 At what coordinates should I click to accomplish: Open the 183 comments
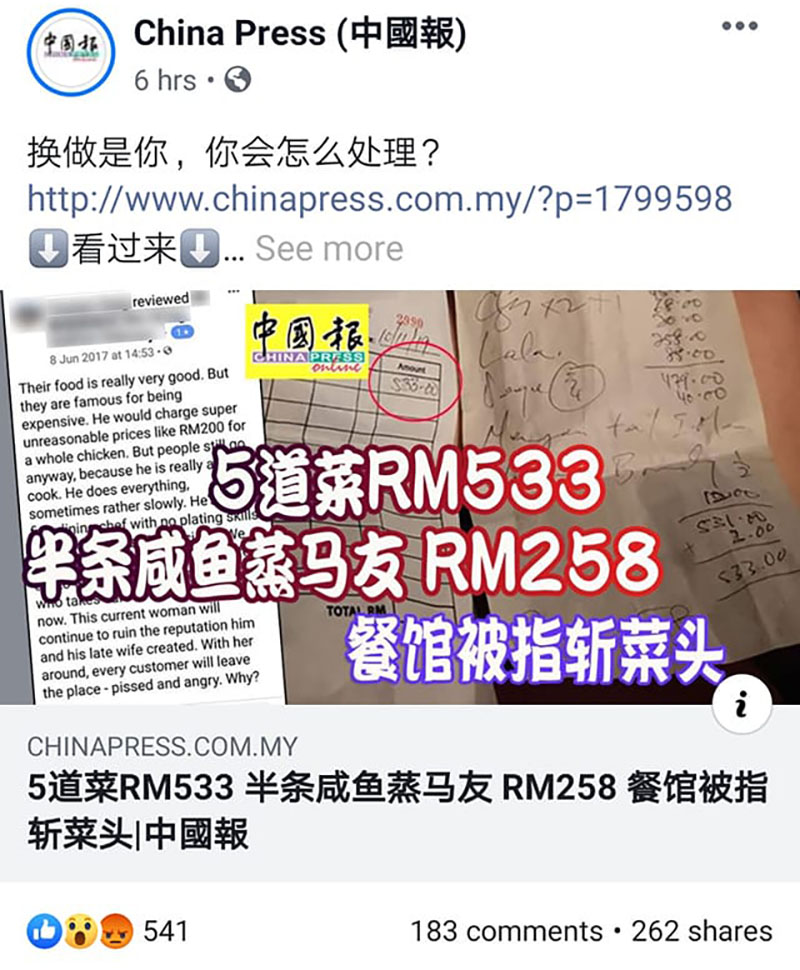click(x=505, y=932)
